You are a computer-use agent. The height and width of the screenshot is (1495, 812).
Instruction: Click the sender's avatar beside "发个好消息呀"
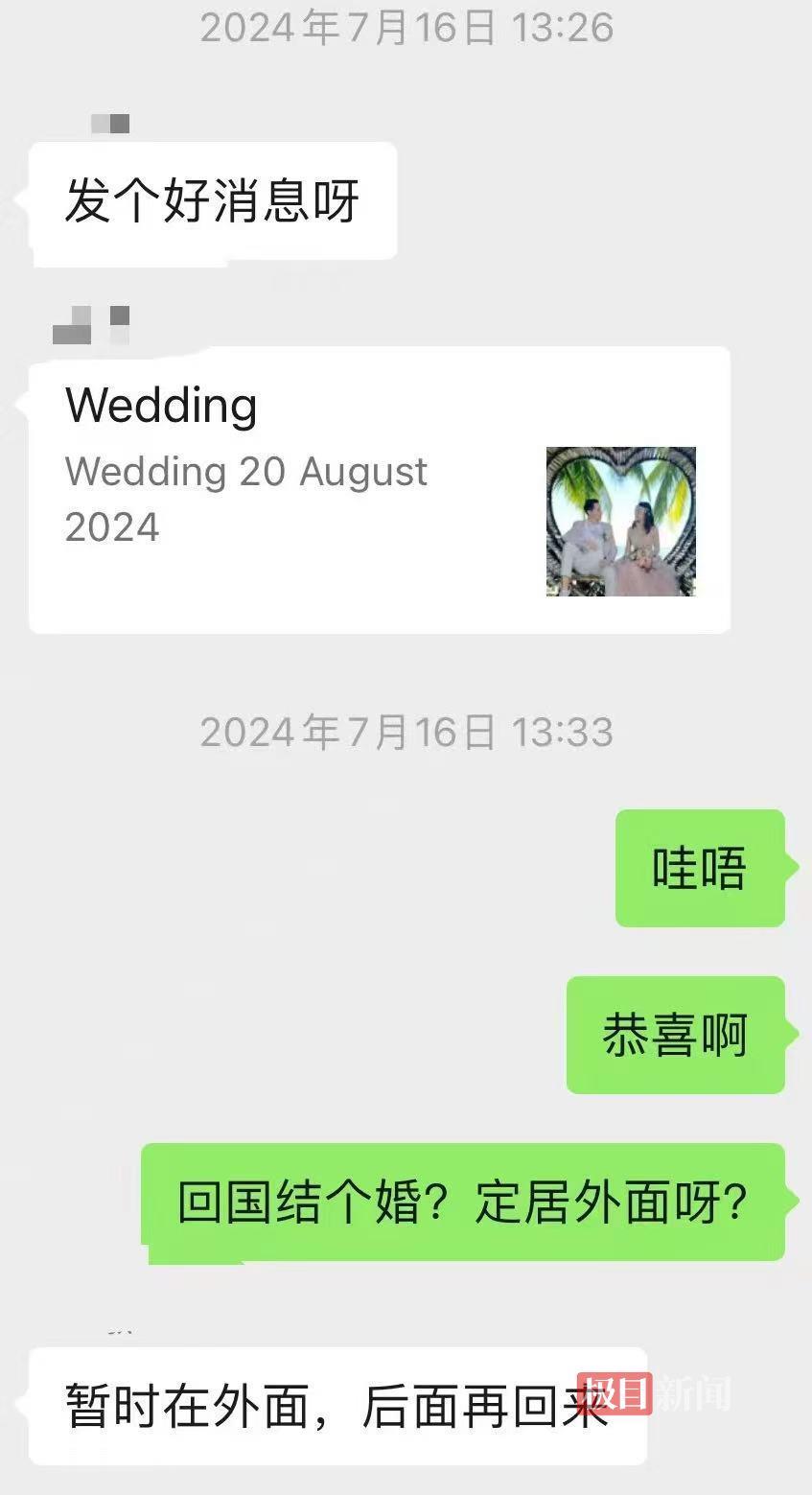(x=108, y=125)
